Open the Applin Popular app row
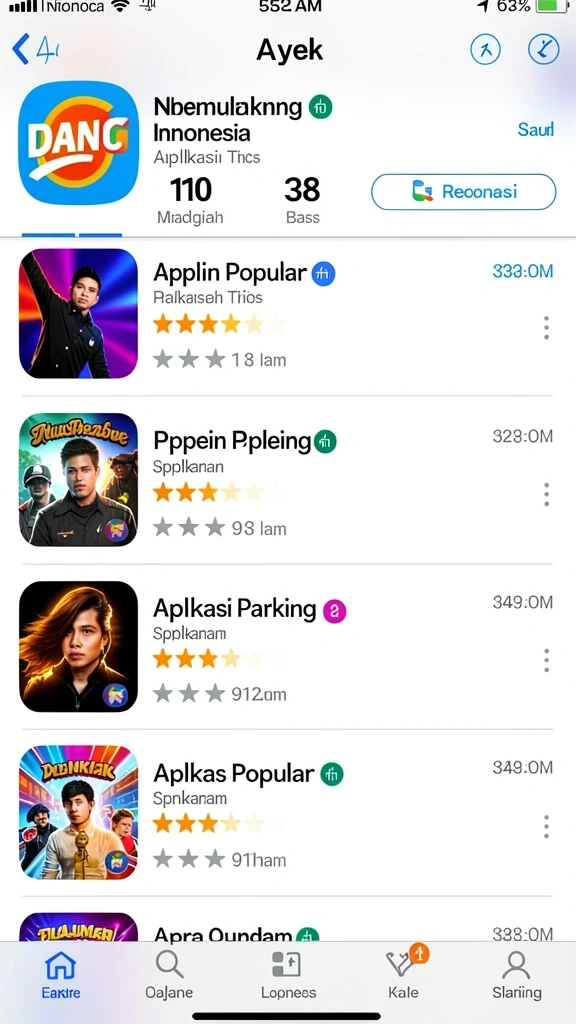This screenshot has width=576, height=1024. click(287, 313)
